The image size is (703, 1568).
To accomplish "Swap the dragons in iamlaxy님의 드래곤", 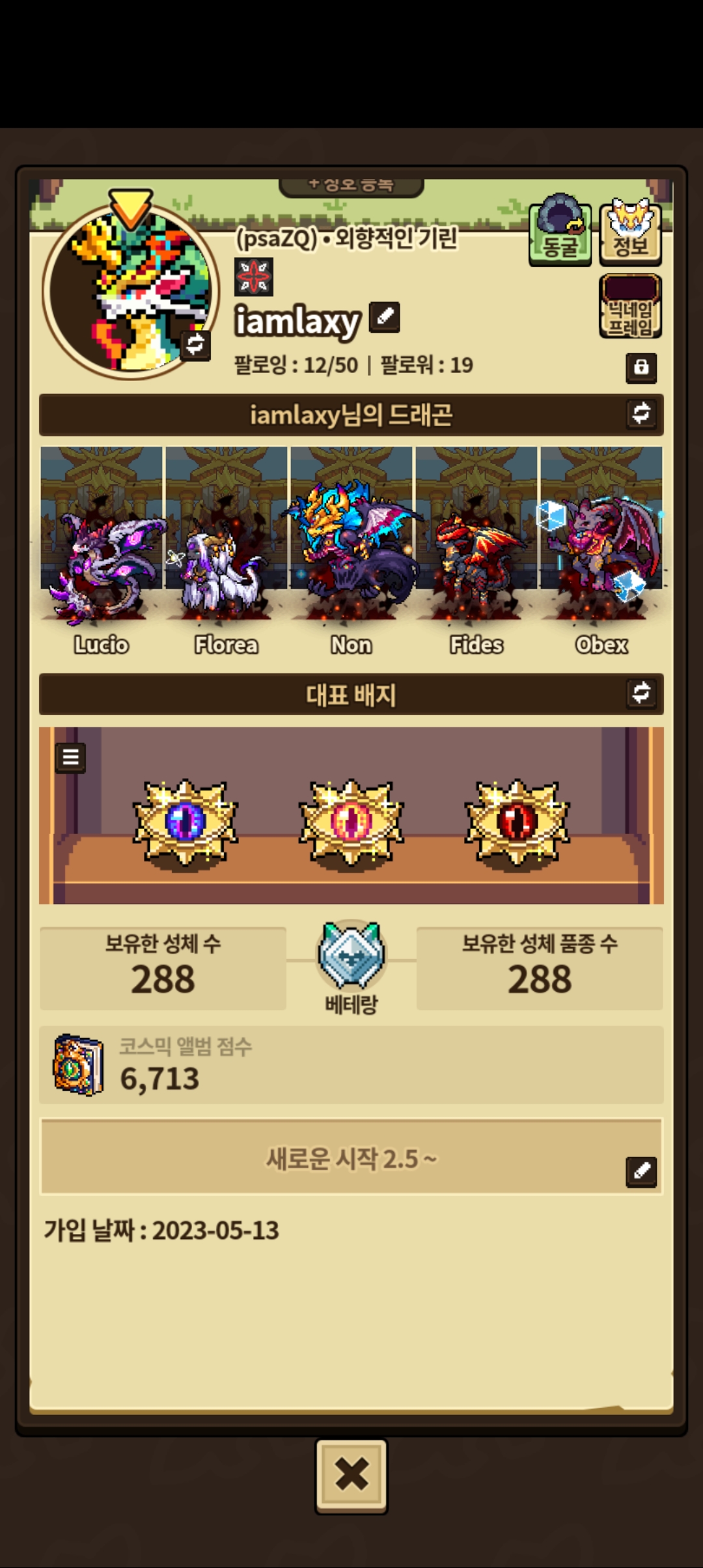I will [641, 413].
